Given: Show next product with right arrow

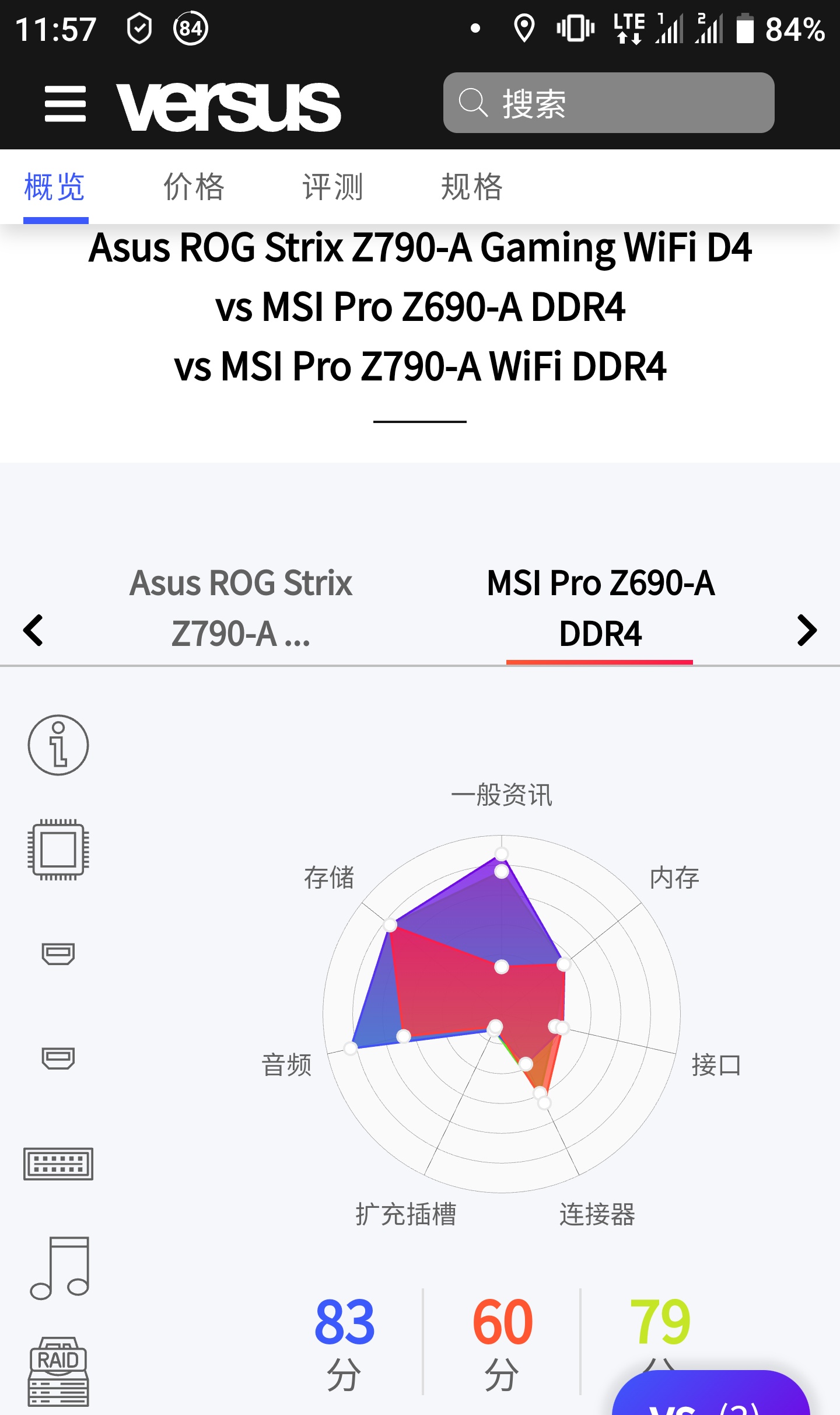Looking at the screenshot, I should tap(807, 631).
